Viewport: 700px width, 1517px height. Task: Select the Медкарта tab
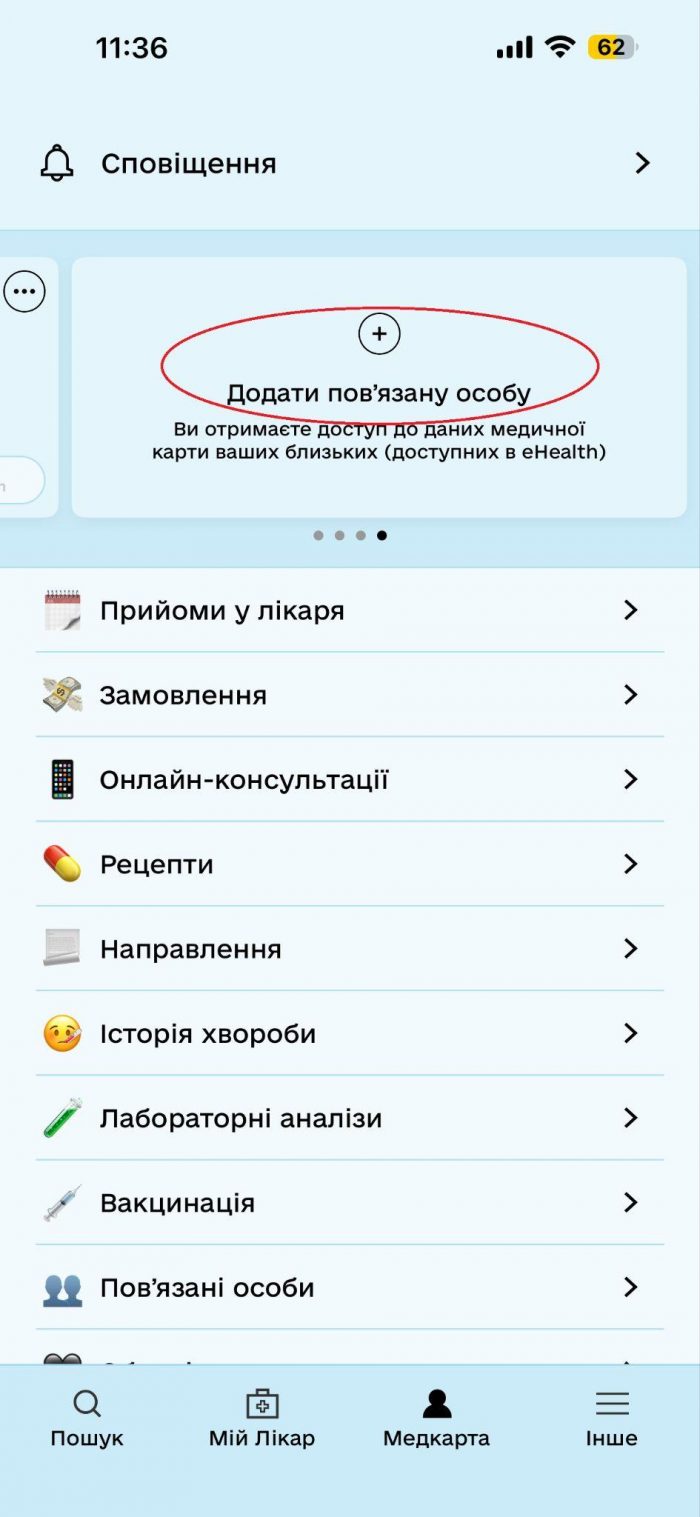click(436, 1419)
